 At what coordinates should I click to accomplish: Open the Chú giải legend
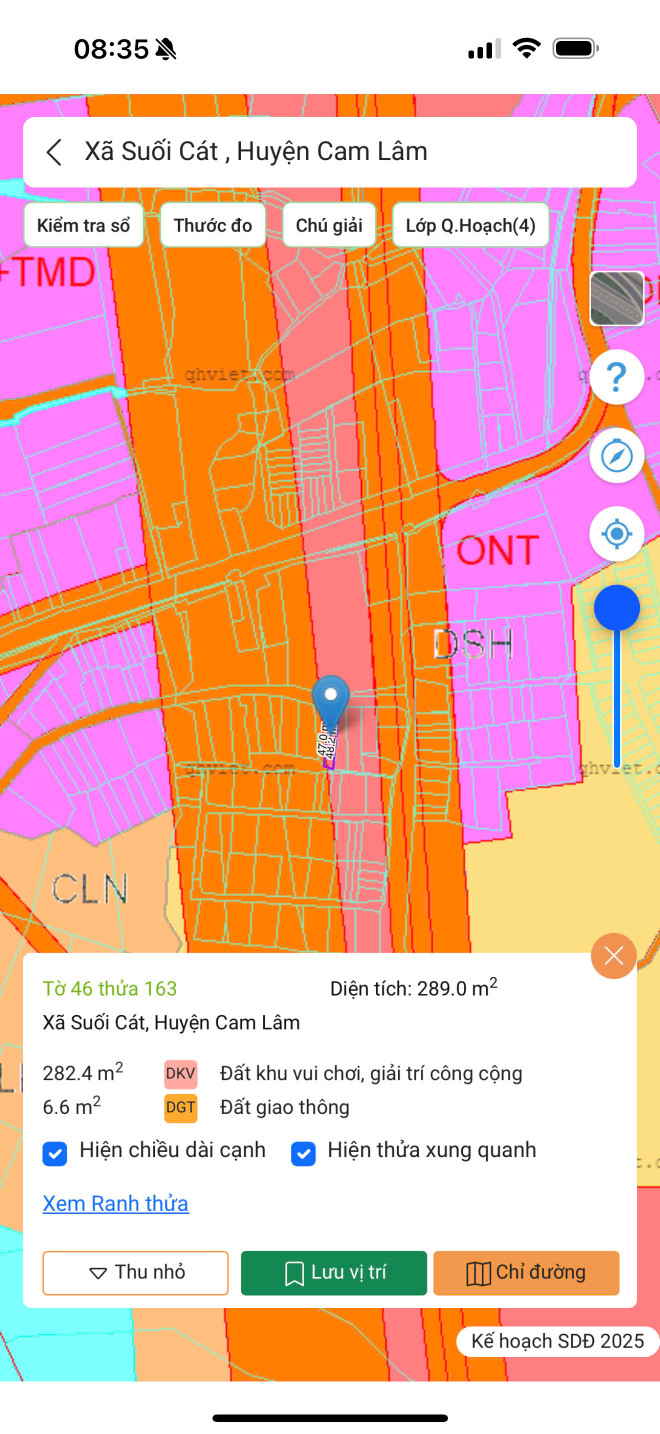point(329,225)
